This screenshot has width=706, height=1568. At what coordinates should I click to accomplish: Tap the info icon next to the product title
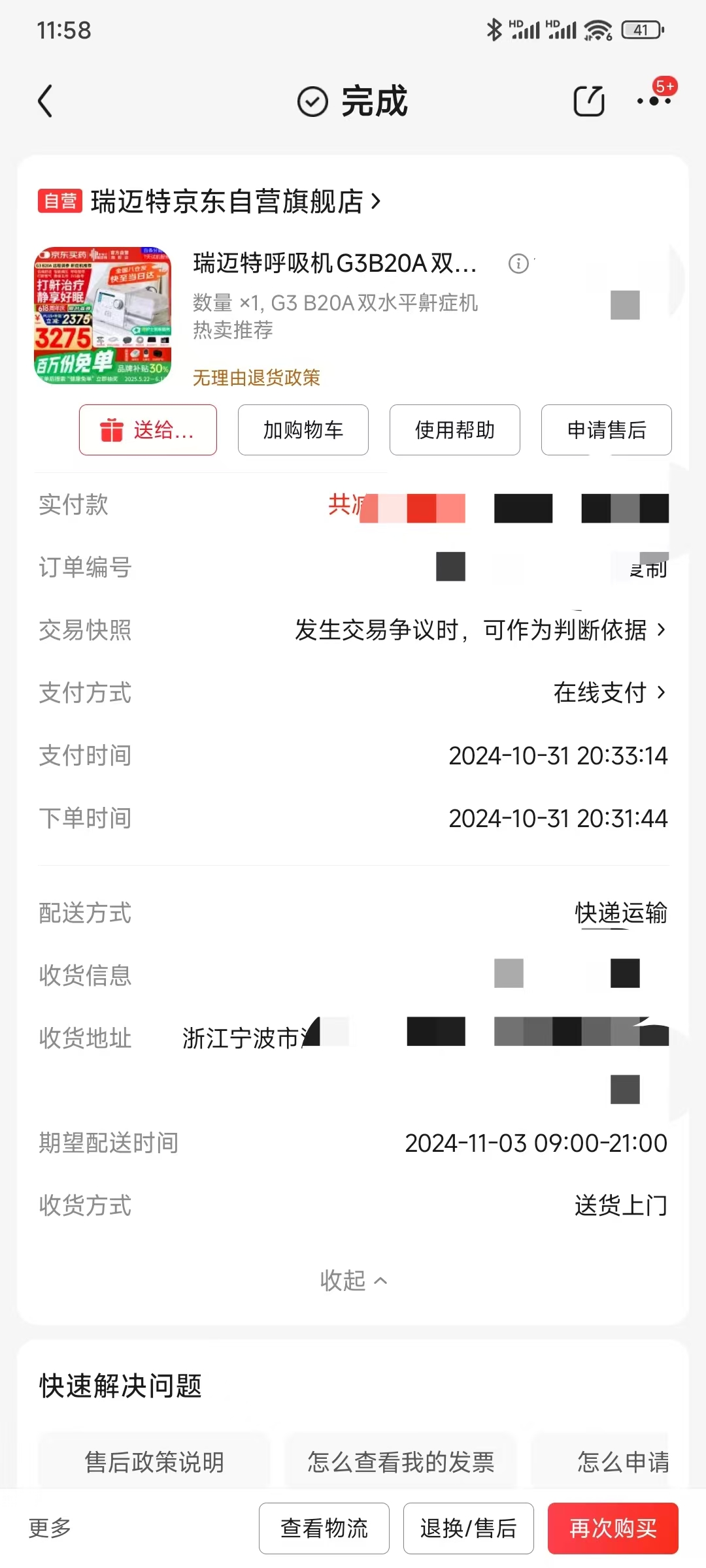coord(518,263)
